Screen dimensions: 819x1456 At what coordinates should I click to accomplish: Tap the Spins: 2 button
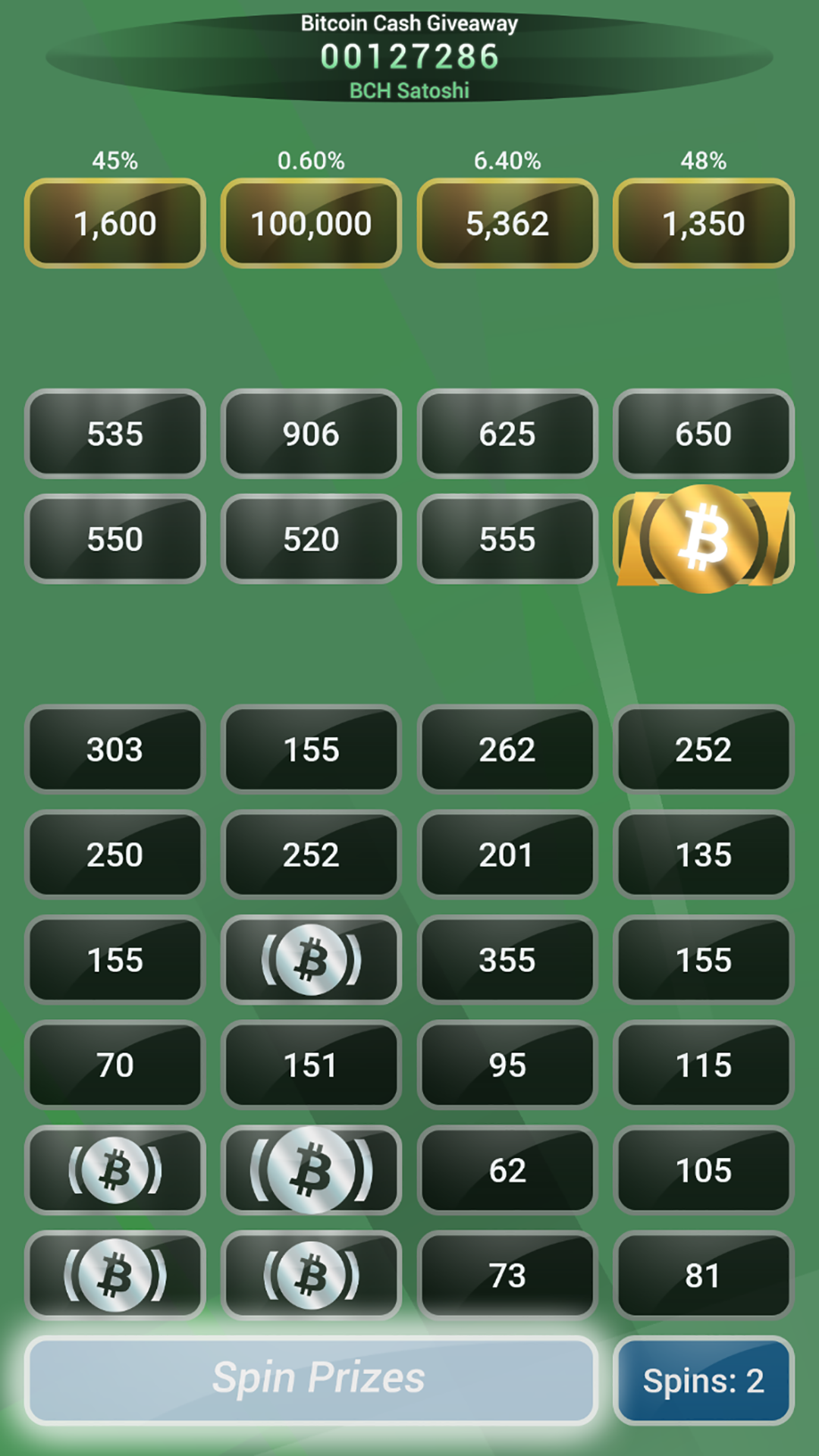tap(703, 1380)
